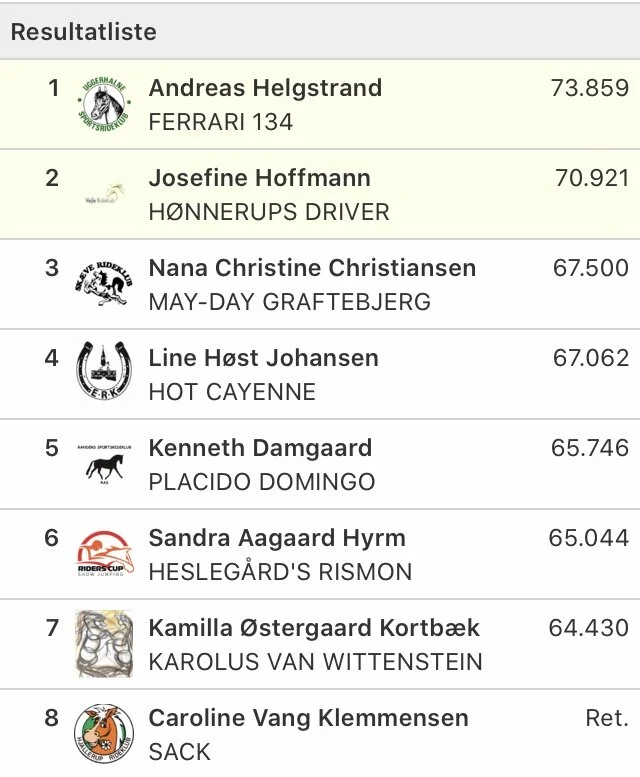View Nana Christine Christiansen's result details
This screenshot has height=777, width=640.
[x=320, y=284]
